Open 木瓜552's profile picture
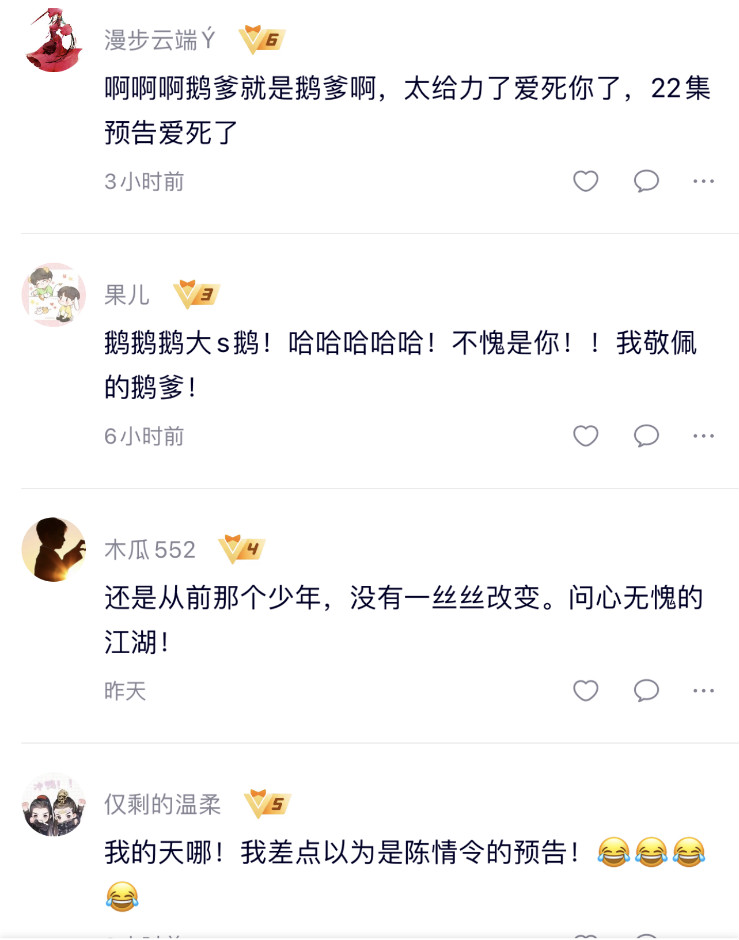Image resolution: width=739 pixels, height=940 pixels. [x=53, y=549]
